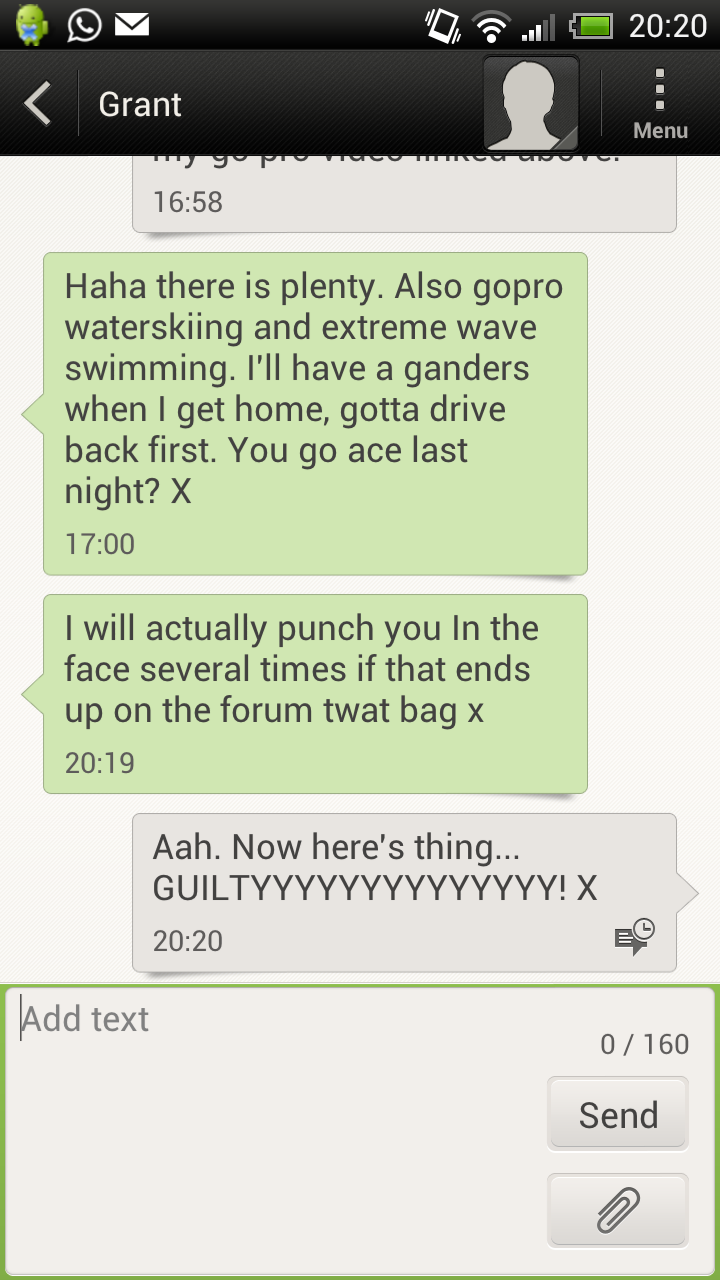Attach a file with the paperclip button
The height and width of the screenshot is (1280, 720).
click(x=618, y=1211)
